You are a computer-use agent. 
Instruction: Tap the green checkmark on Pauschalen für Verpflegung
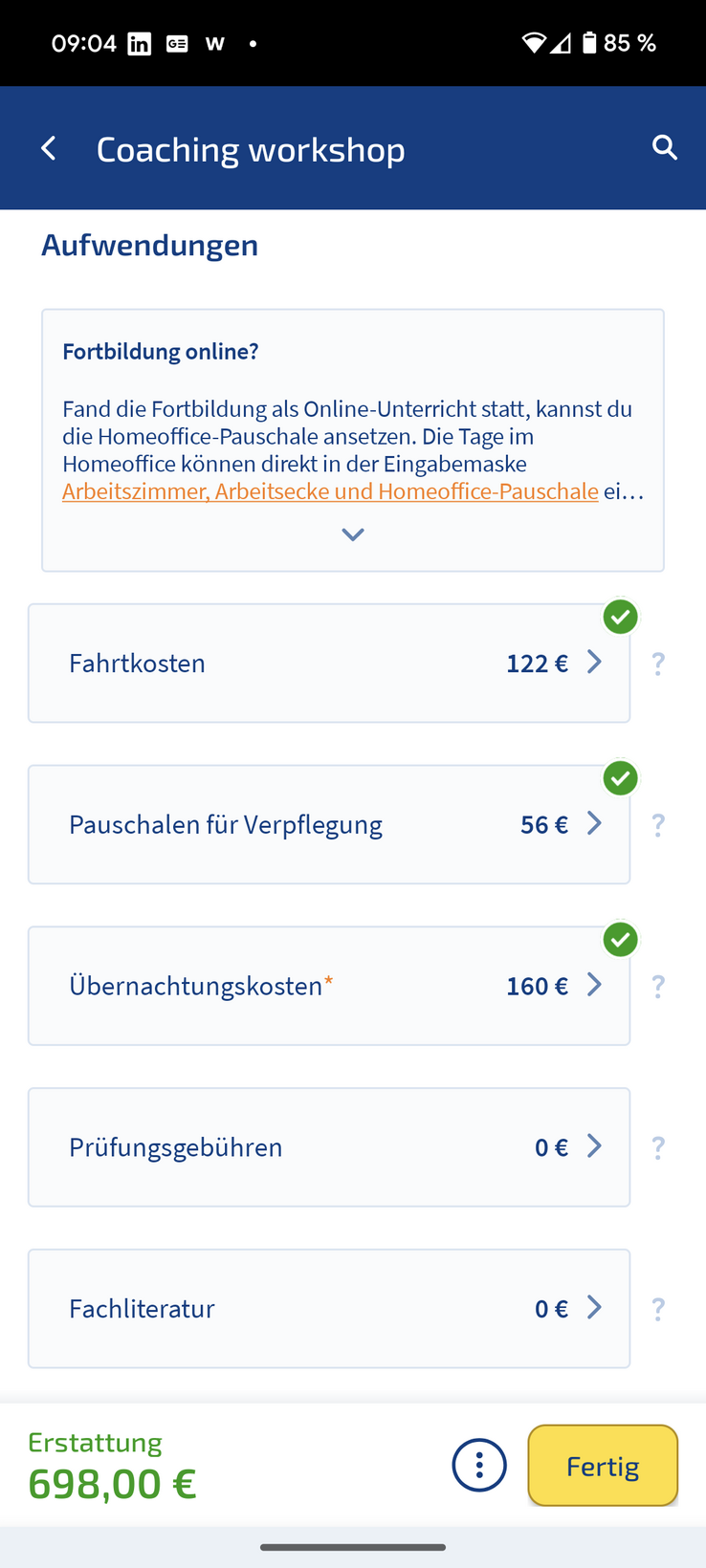click(620, 778)
